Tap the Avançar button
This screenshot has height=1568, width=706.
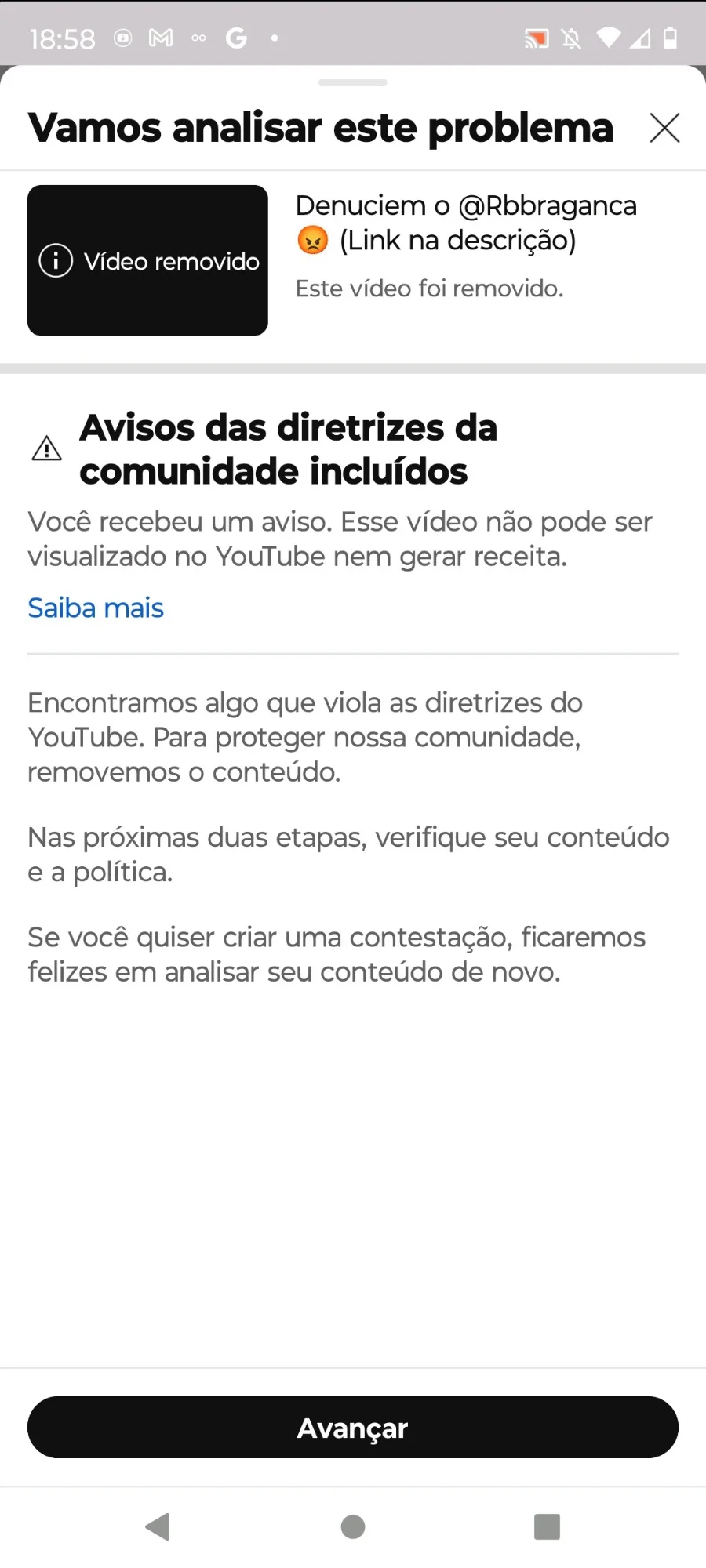coord(353,1427)
